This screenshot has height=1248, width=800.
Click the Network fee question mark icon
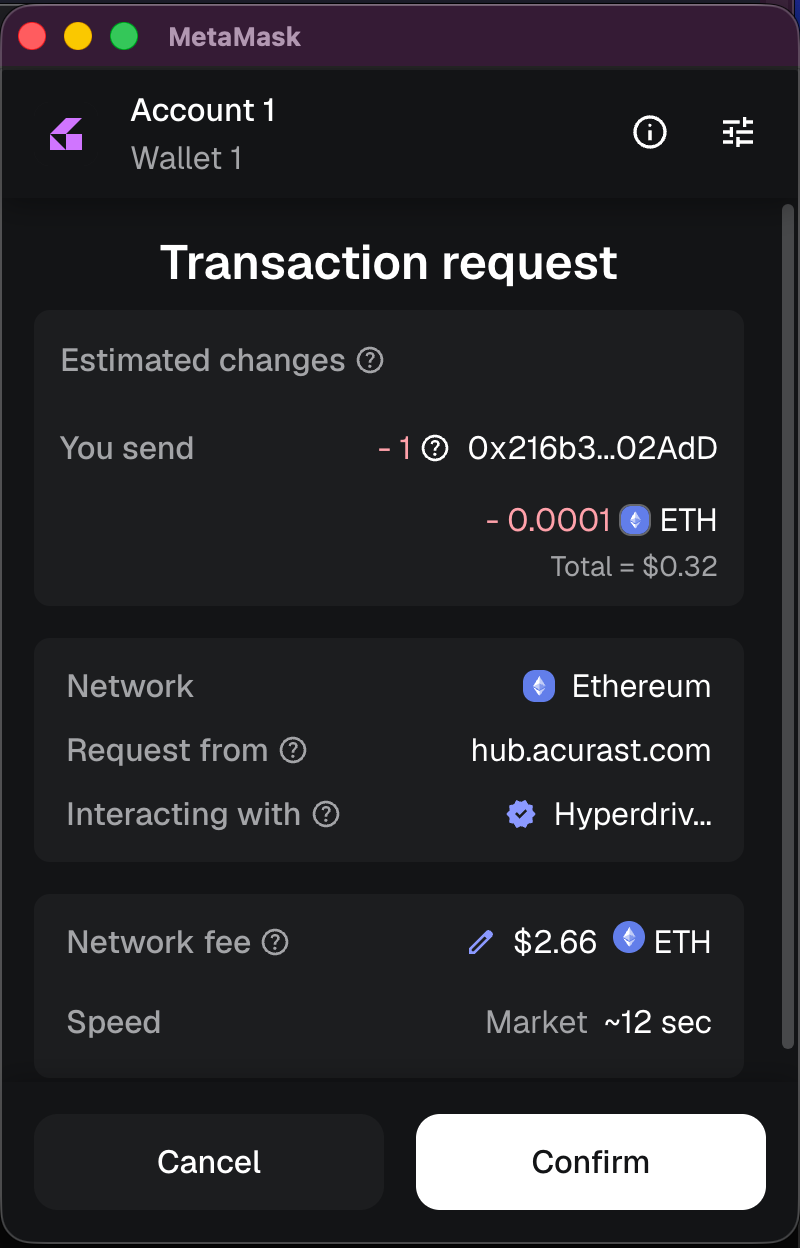pyautogui.click(x=274, y=942)
